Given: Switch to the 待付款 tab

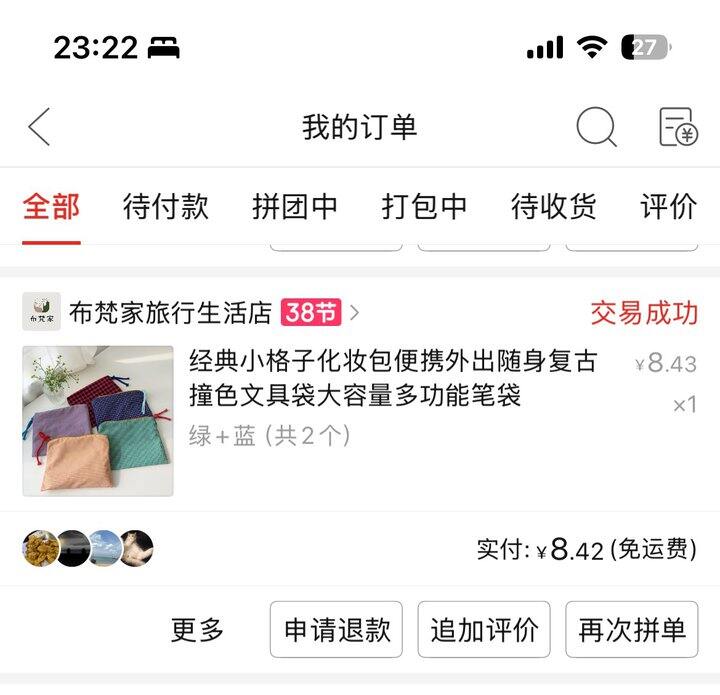Looking at the screenshot, I should coord(166,207).
